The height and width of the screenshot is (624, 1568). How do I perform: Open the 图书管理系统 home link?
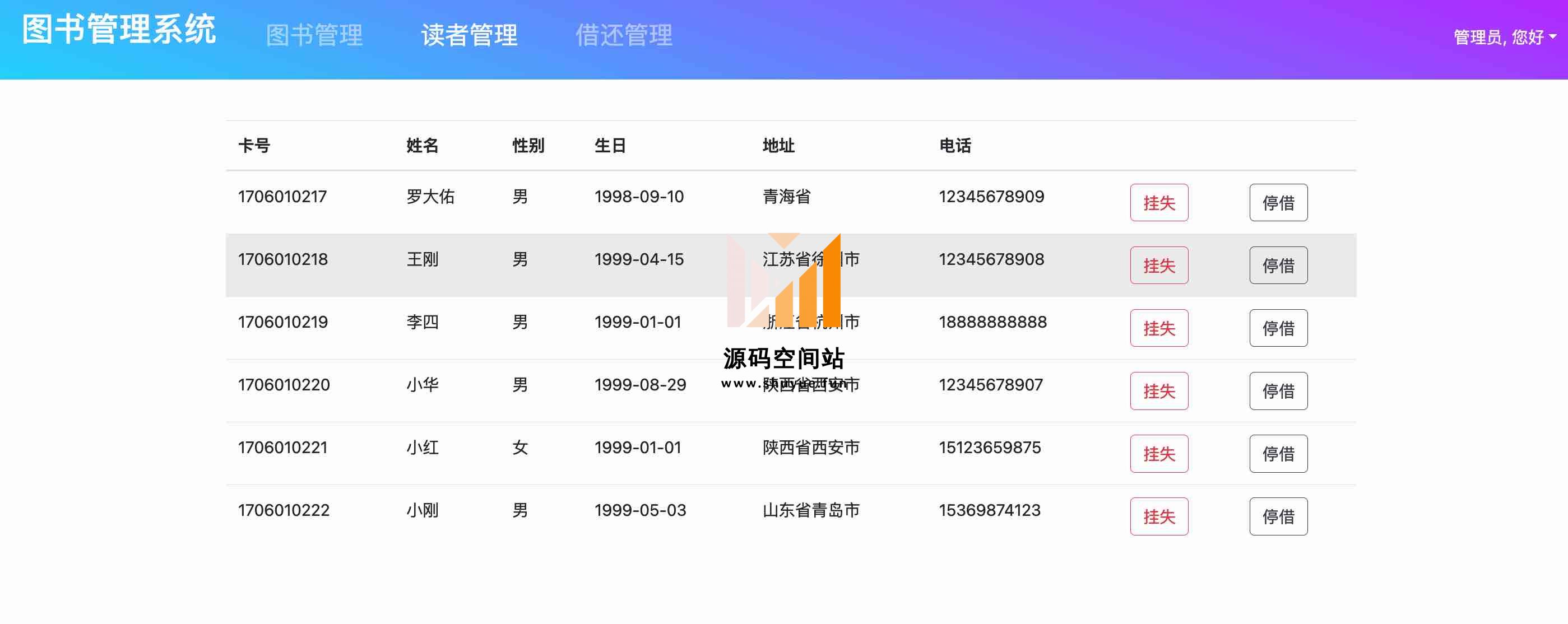[x=119, y=29]
